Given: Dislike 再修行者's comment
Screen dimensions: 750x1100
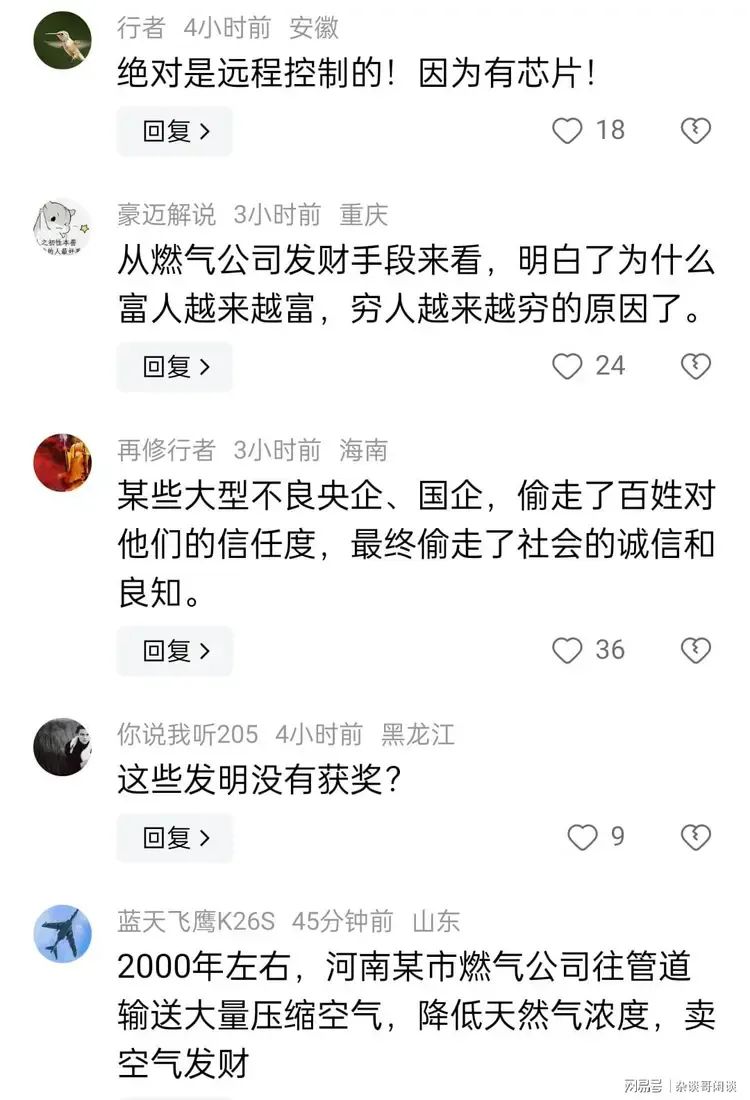Looking at the screenshot, I should click(x=695, y=650).
